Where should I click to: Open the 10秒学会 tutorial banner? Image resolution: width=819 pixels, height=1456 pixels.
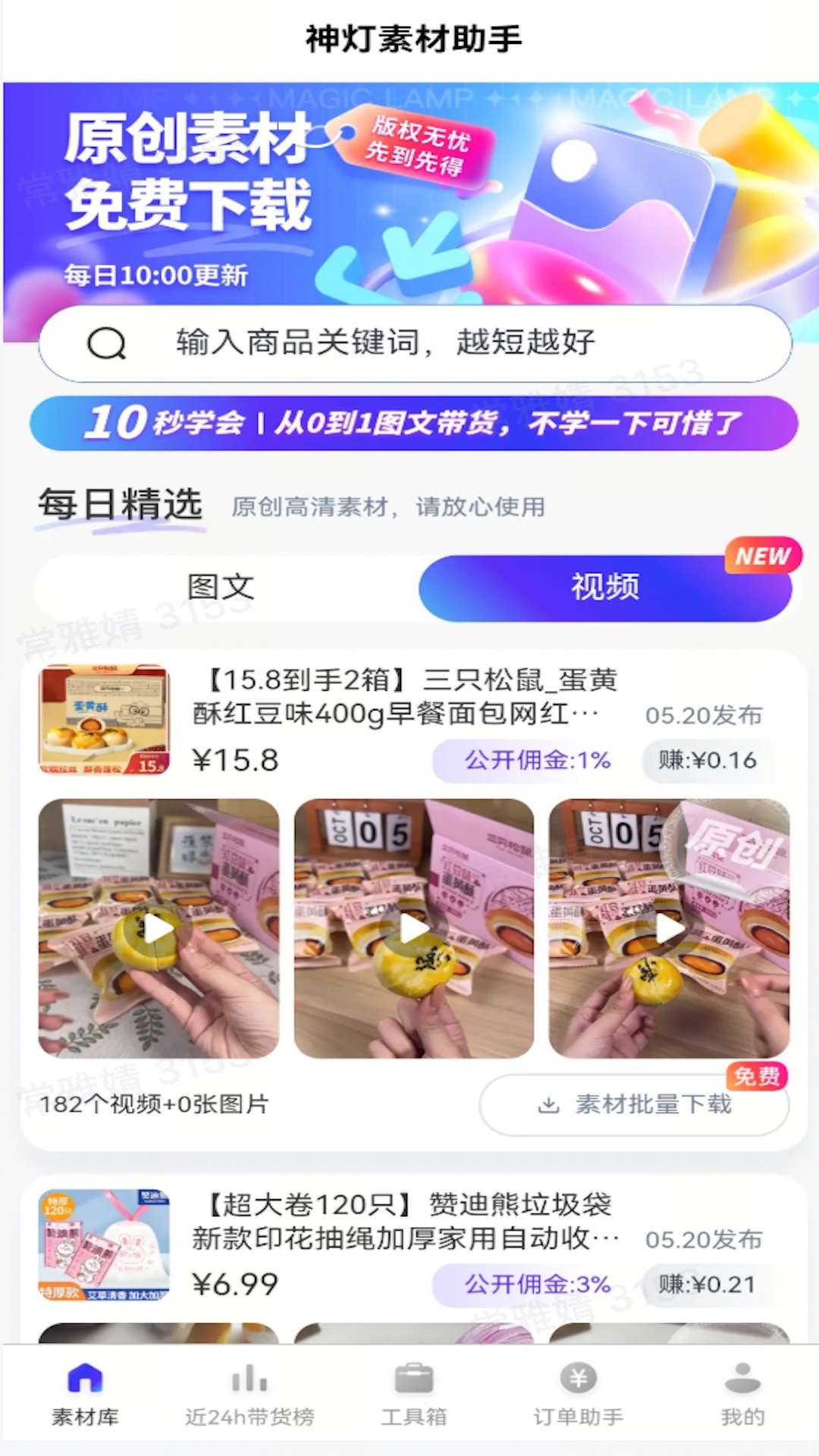pos(409,425)
